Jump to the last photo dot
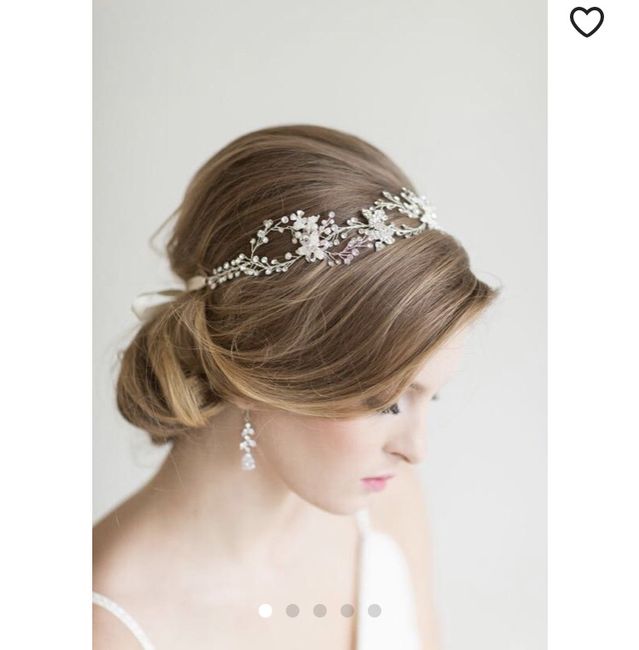Image resolution: width=639 pixels, height=650 pixels. pos(374,610)
